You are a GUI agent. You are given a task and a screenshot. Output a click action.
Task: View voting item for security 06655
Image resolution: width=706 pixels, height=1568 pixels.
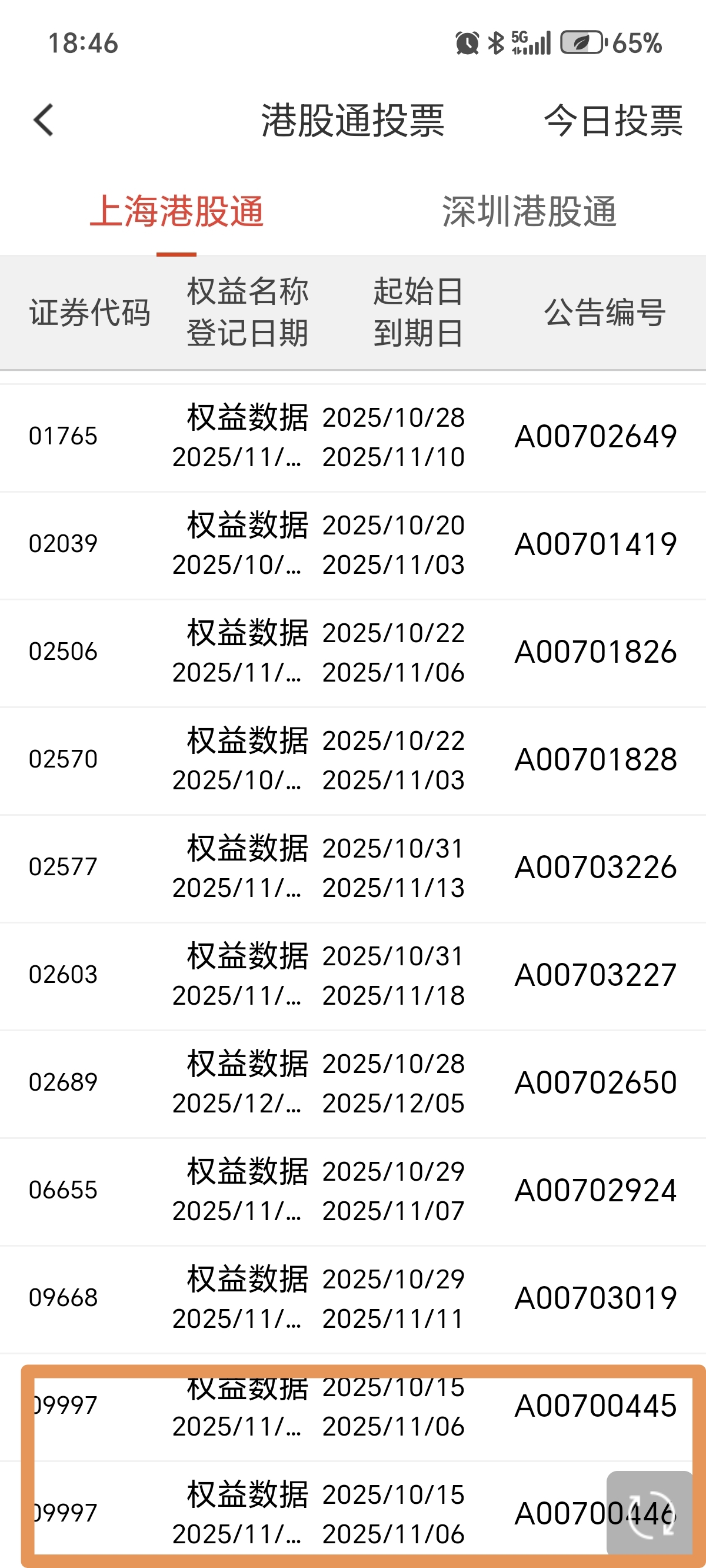353,1191
